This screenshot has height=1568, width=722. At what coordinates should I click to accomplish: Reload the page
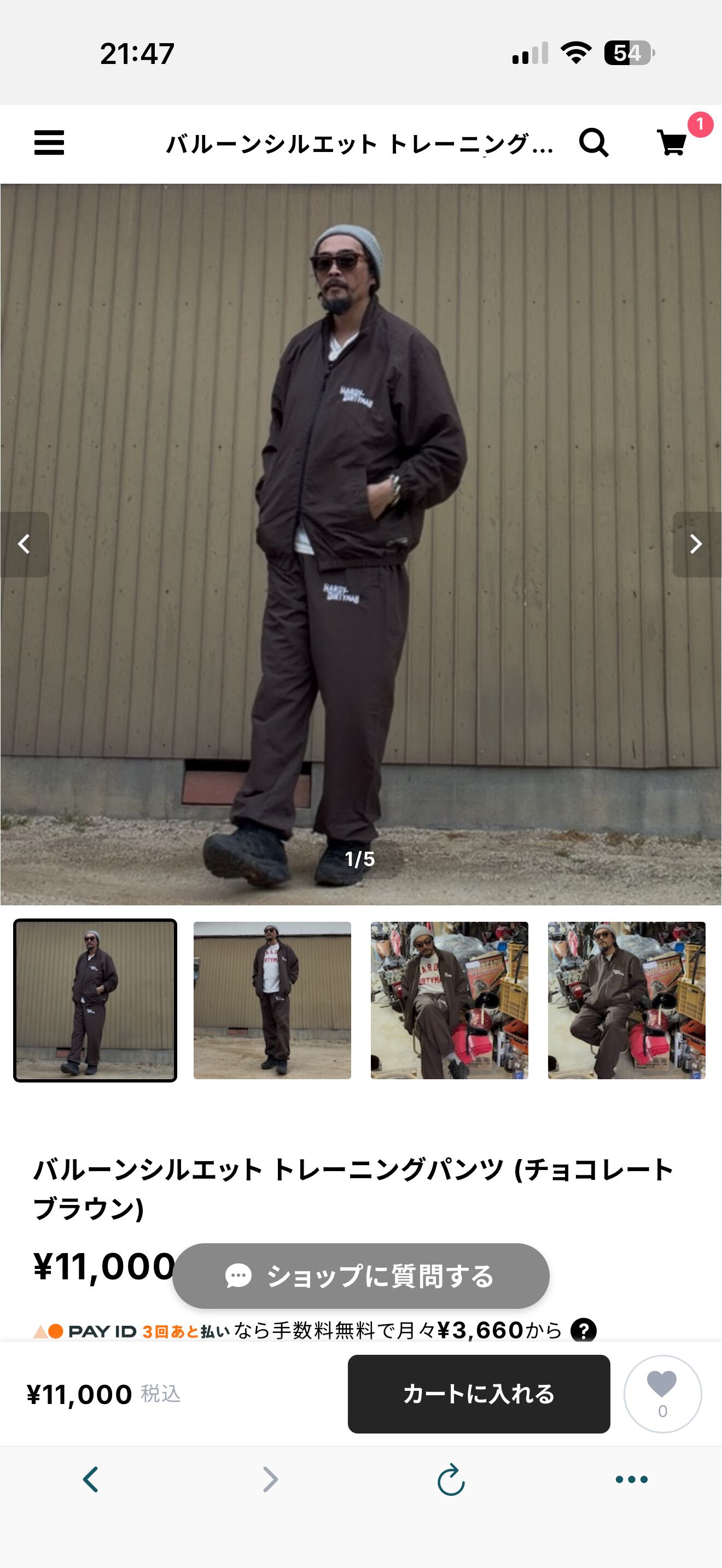pyautogui.click(x=451, y=1479)
